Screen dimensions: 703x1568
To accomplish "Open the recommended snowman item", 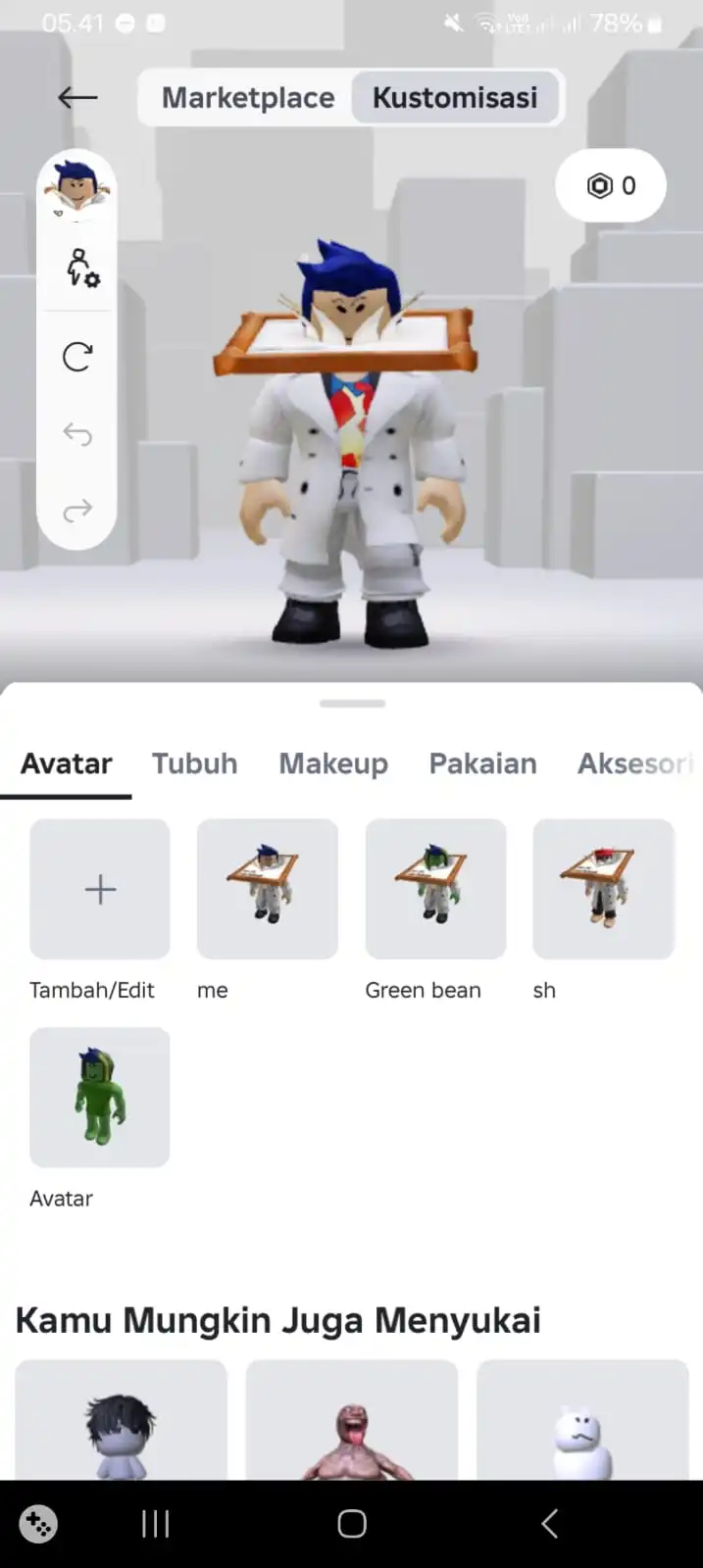I will [582, 1421].
